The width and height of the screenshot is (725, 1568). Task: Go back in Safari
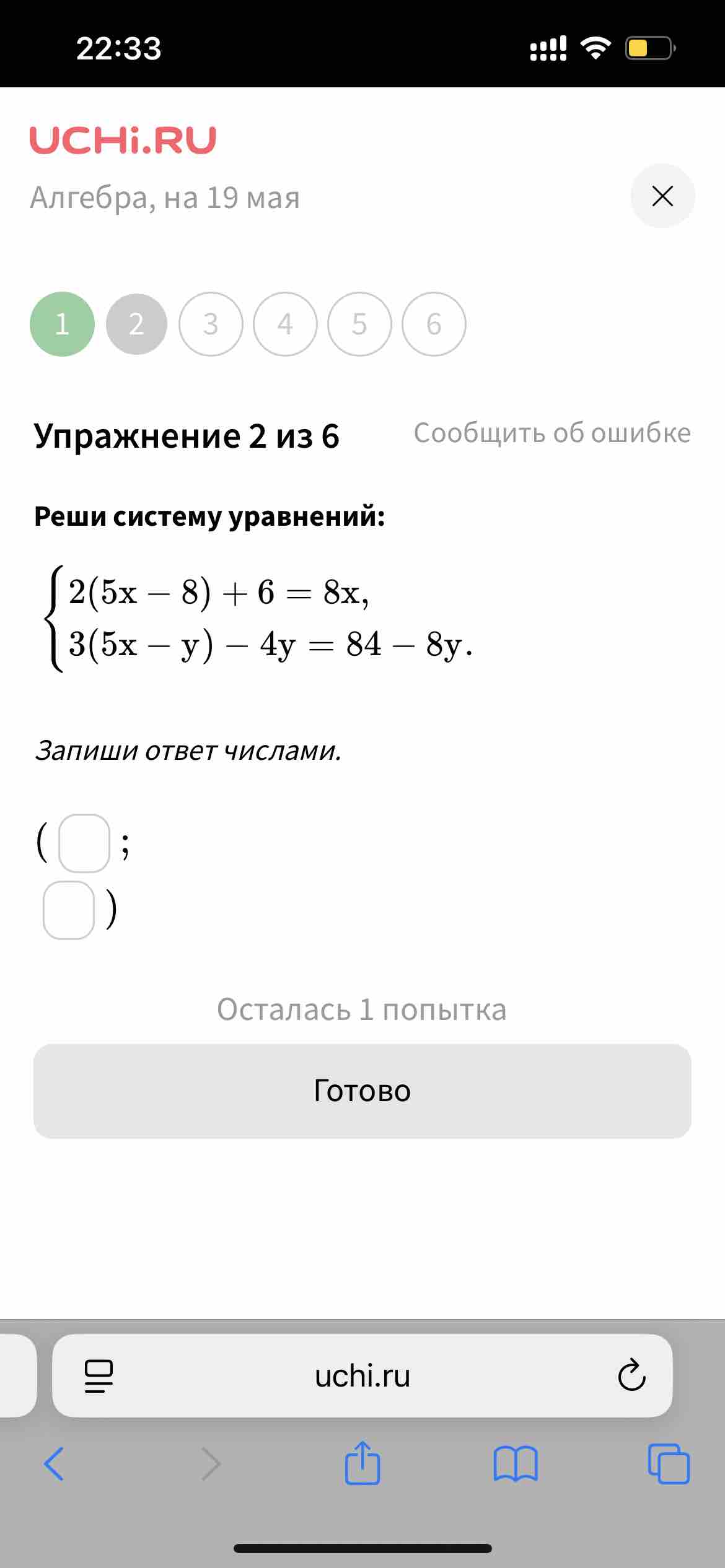pos(54,1464)
